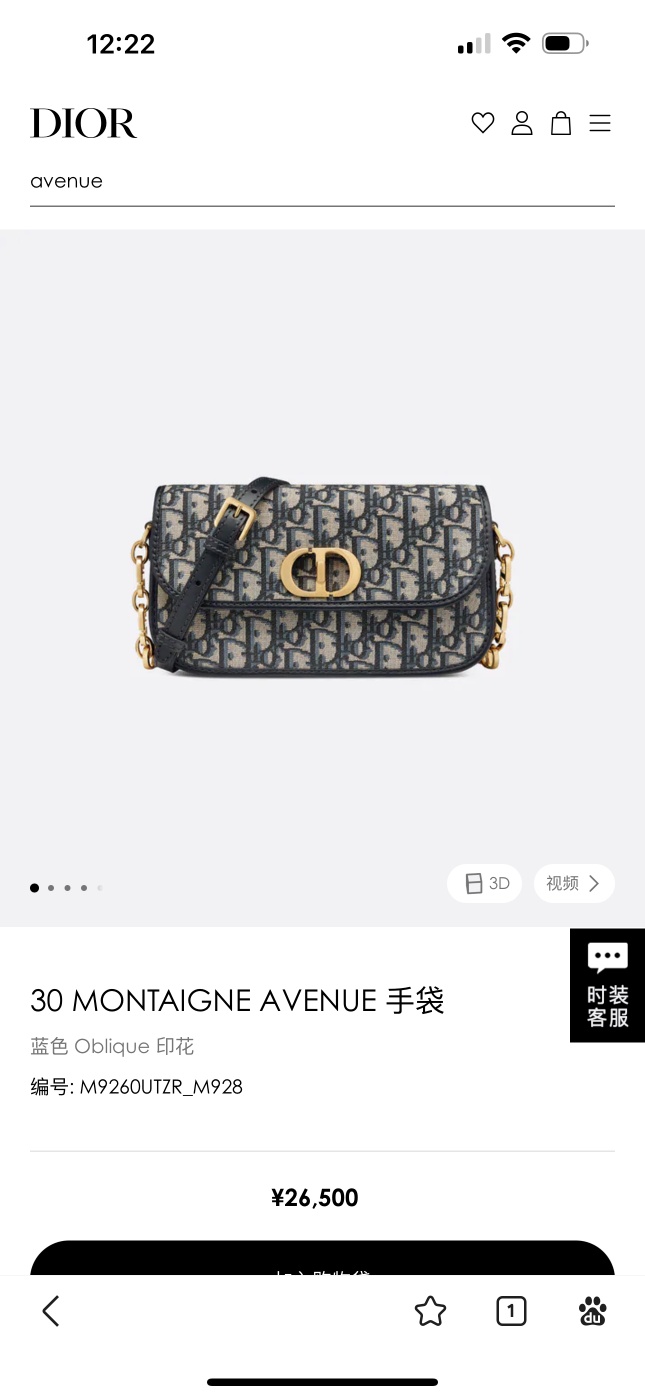Viewport: 645px width, 1398px height.
Task: View the bag in 3D
Action: (485, 883)
